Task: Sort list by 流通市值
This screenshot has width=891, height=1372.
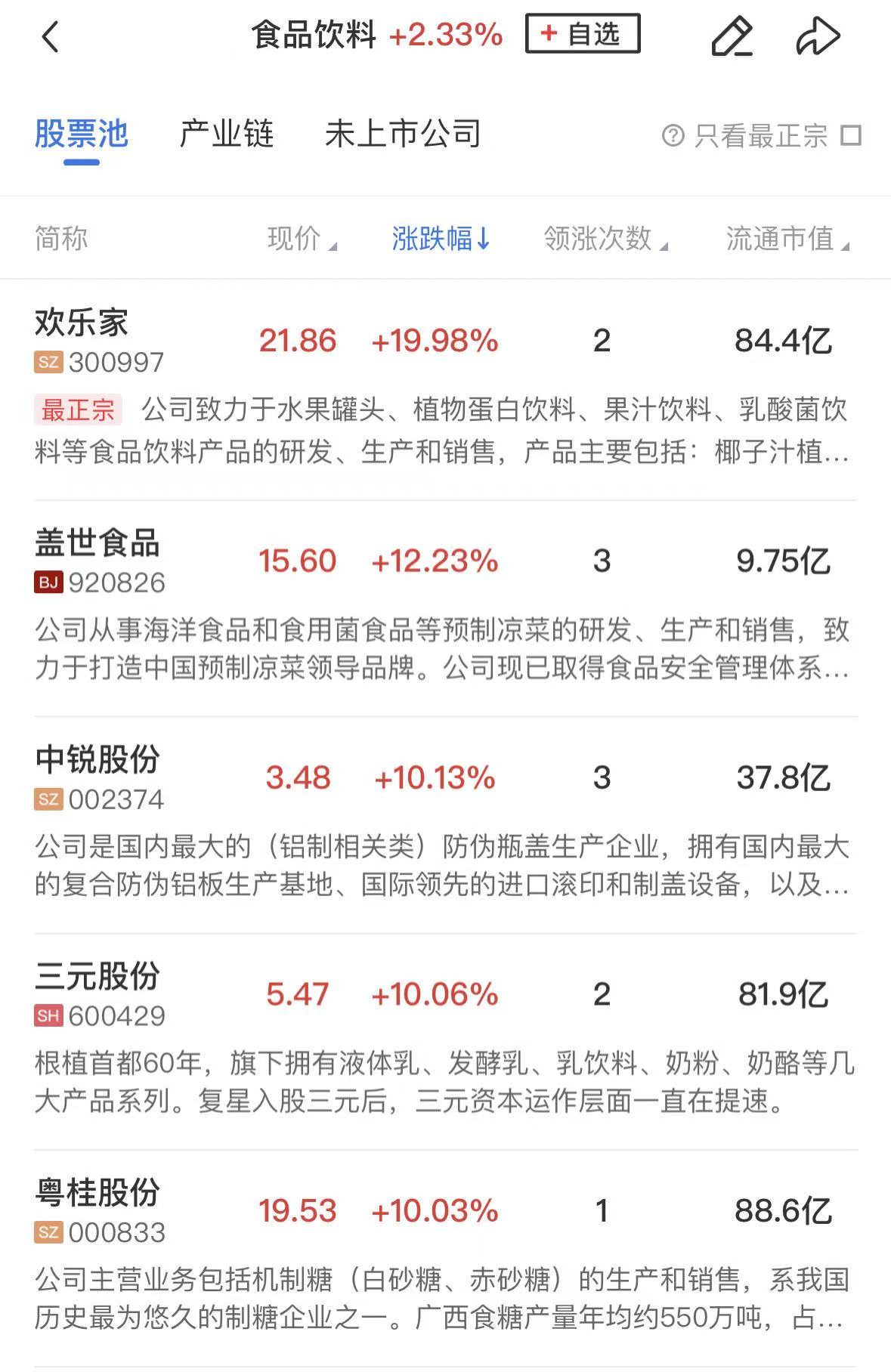Action: (786, 239)
